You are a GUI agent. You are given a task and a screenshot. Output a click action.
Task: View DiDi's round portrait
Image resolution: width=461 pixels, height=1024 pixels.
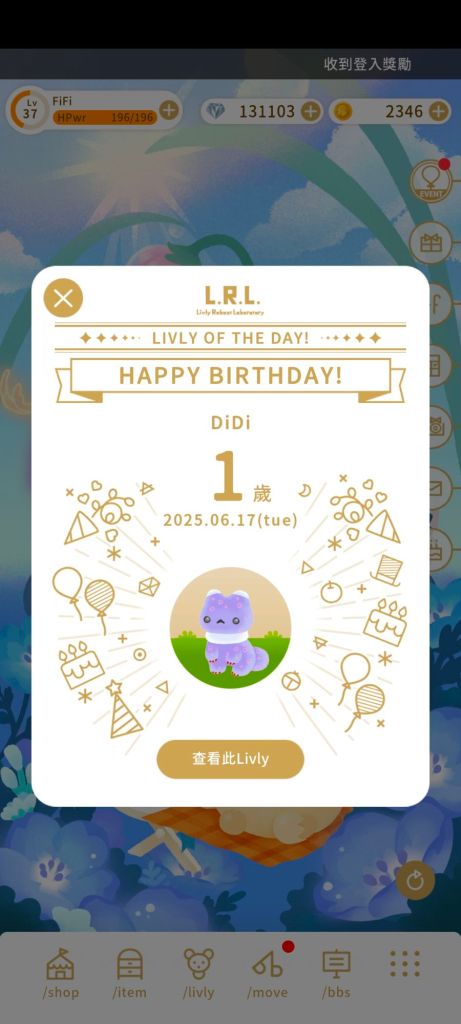pos(230,628)
